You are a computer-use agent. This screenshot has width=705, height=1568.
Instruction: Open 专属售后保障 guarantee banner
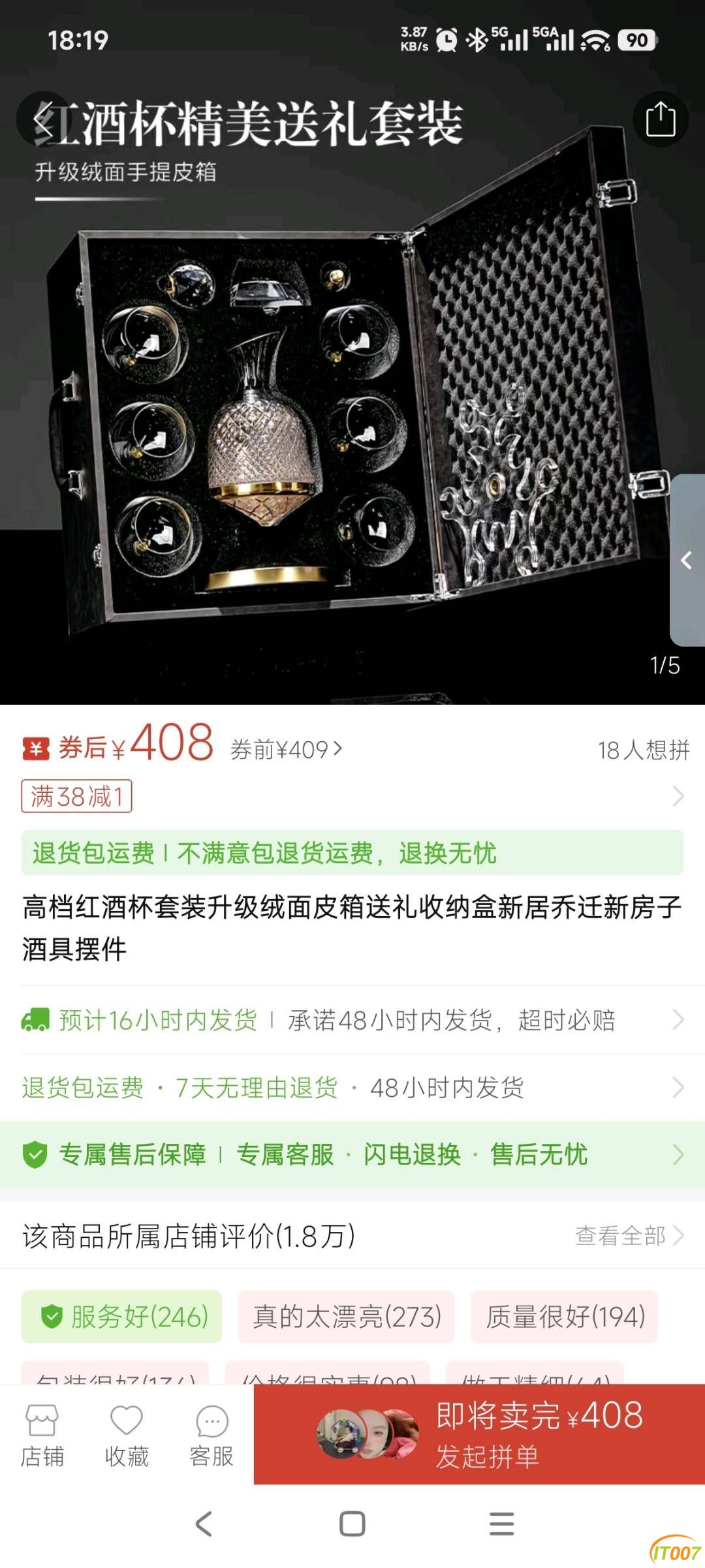coord(352,1154)
